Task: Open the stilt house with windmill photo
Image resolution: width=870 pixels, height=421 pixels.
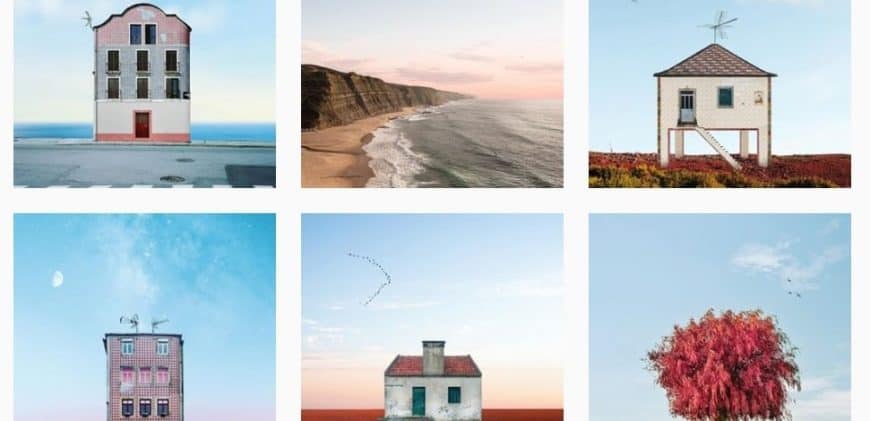Action: click(x=719, y=93)
